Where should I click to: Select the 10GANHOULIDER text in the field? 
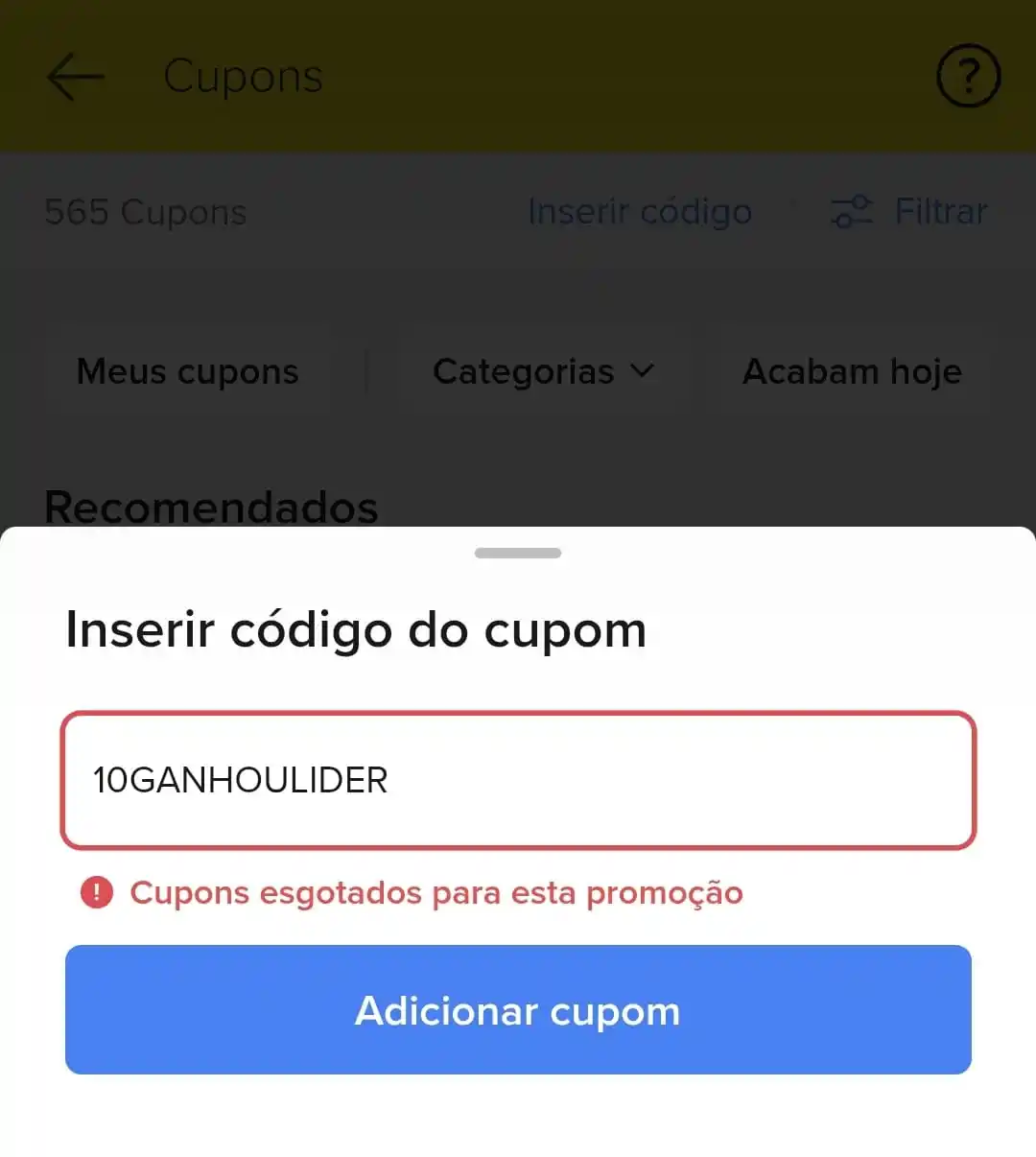(241, 780)
